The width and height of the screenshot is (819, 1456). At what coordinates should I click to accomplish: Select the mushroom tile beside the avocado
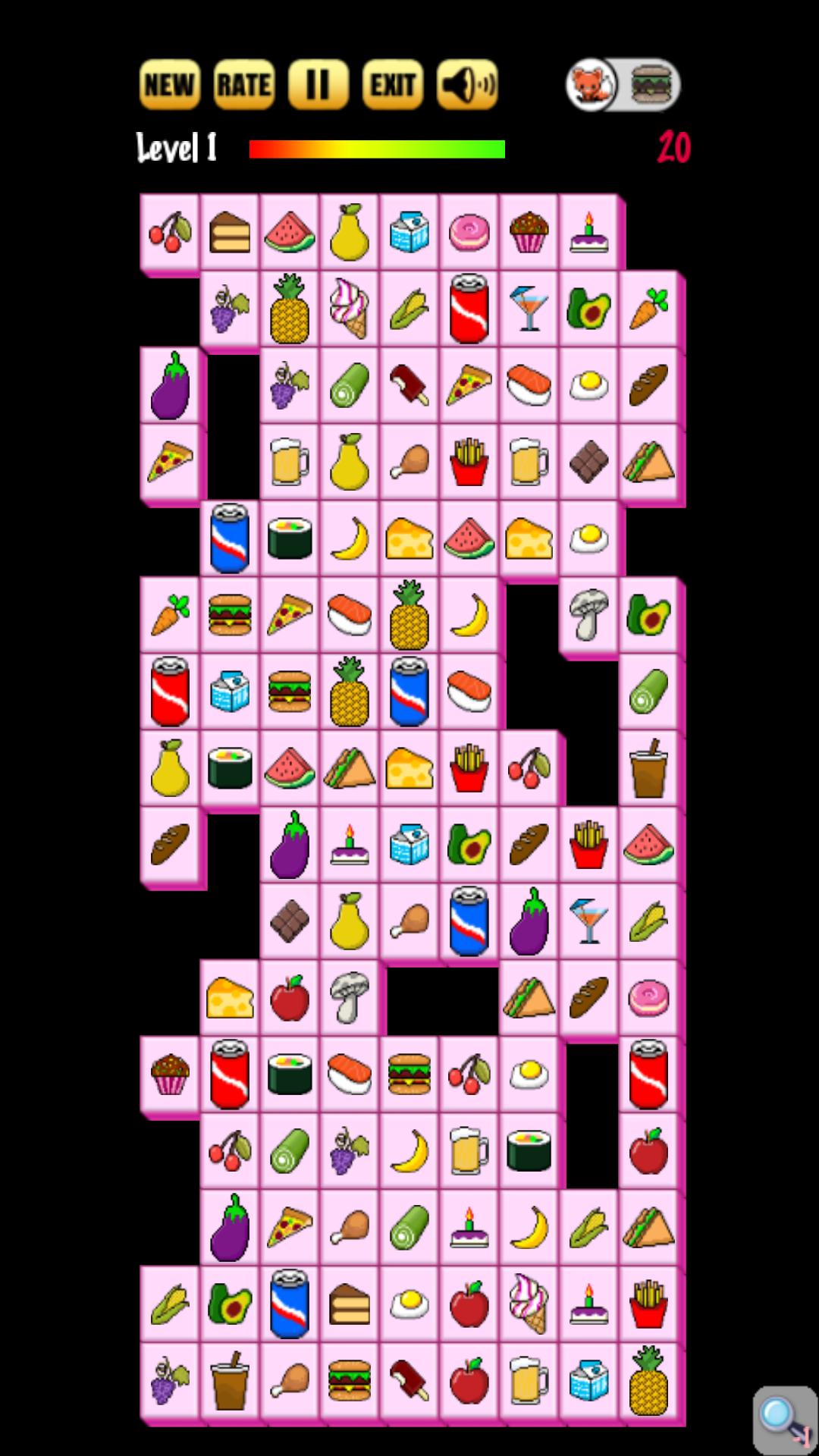click(588, 614)
